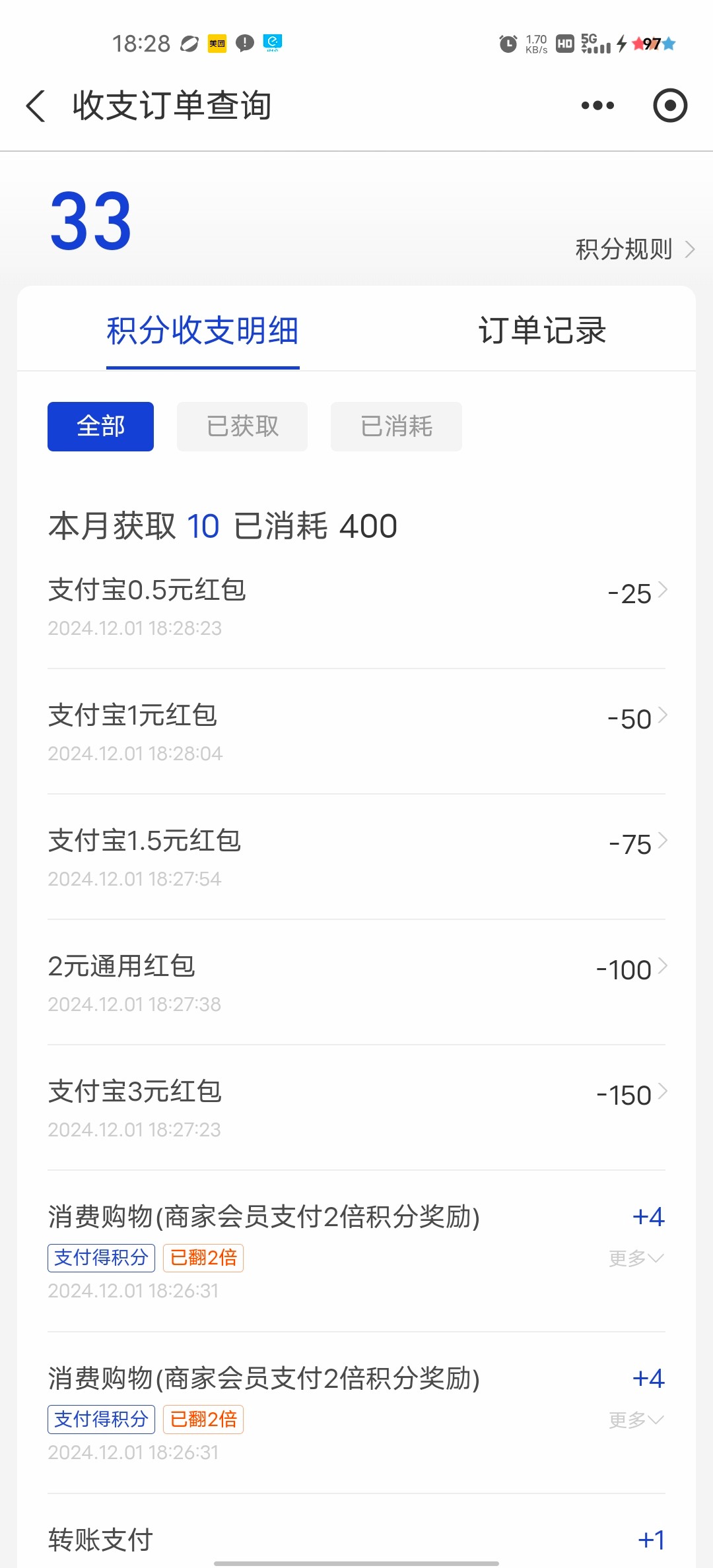Open the 支付宝1元红包 record
The width and height of the screenshot is (713, 1568).
click(356, 732)
